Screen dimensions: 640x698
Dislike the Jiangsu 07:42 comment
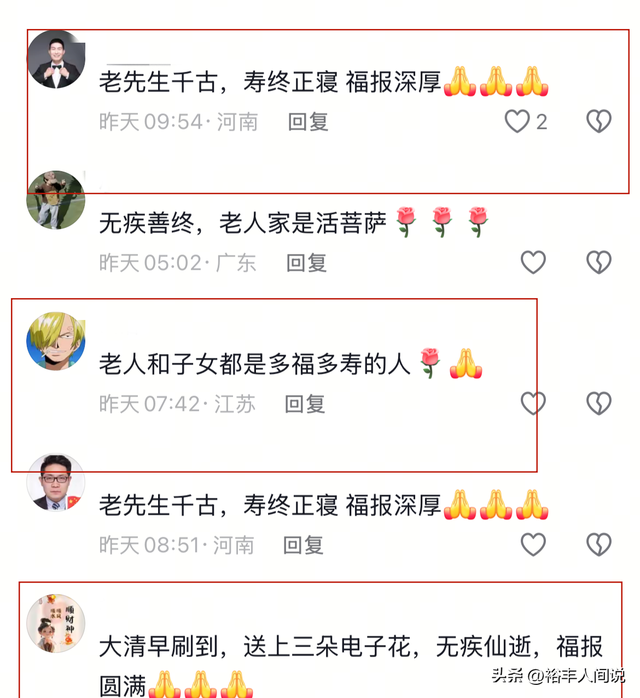coord(598,403)
